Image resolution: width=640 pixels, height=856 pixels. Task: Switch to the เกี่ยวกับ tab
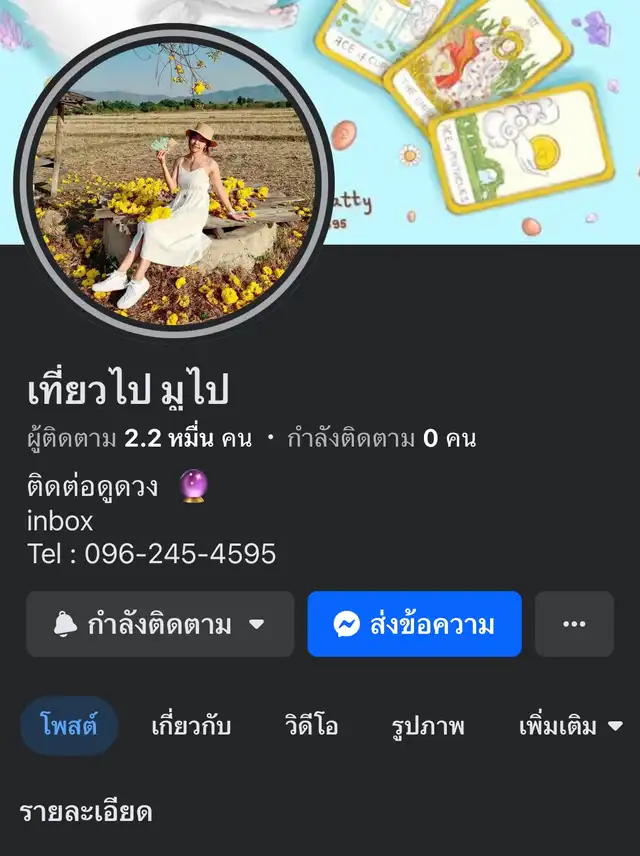[x=191, y=726]
